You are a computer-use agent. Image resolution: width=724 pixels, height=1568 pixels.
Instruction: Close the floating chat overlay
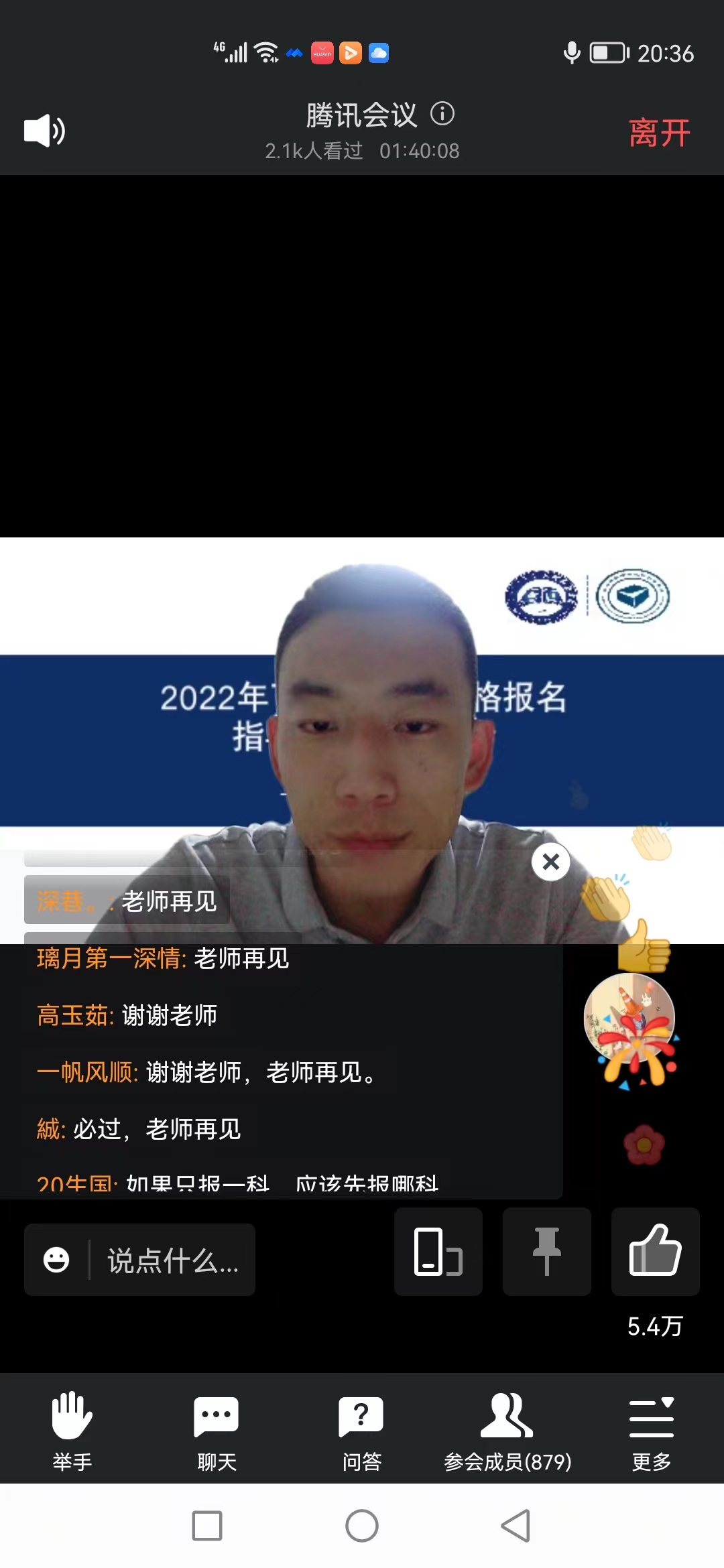coord(550,862)
